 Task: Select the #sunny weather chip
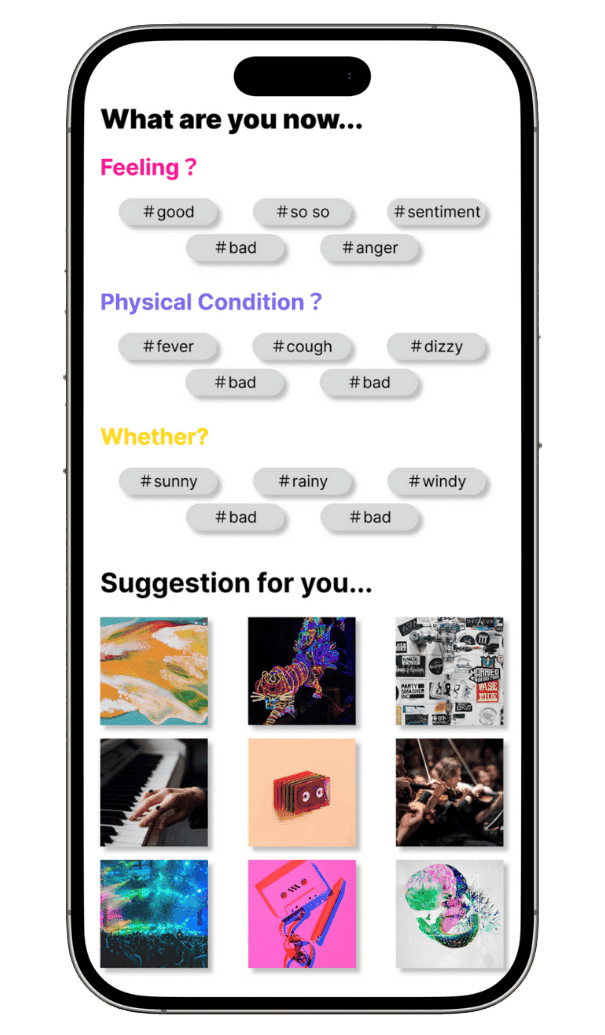click(x=168, y=482)
